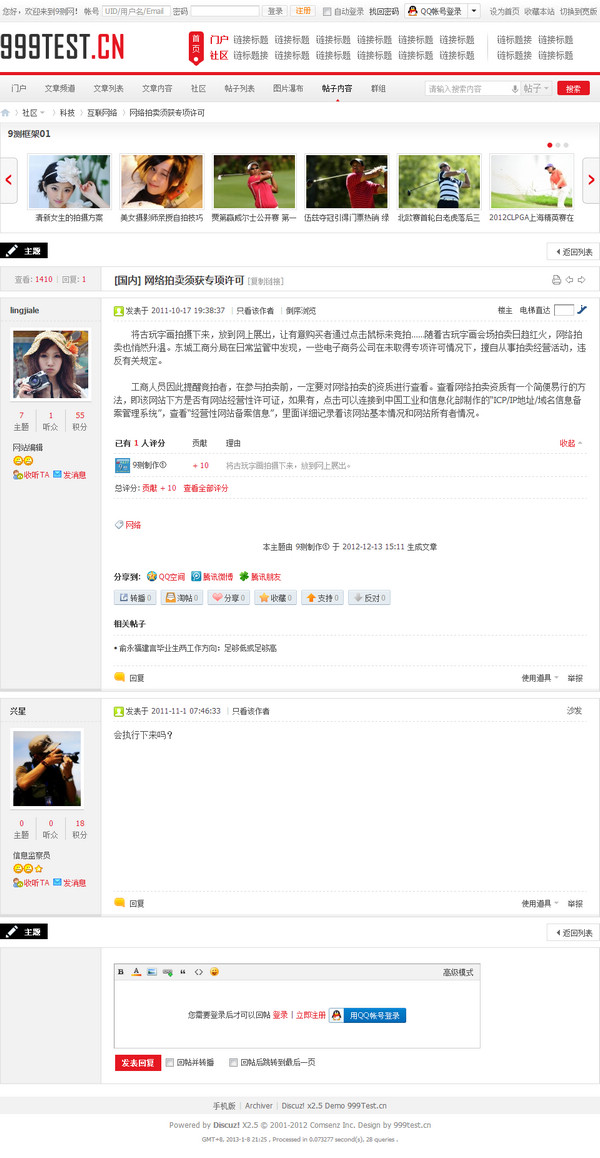The width and height of the screenshot is (600, 1158).
Task: Tap 查看全部评分 link
Action: click(205, 488)
